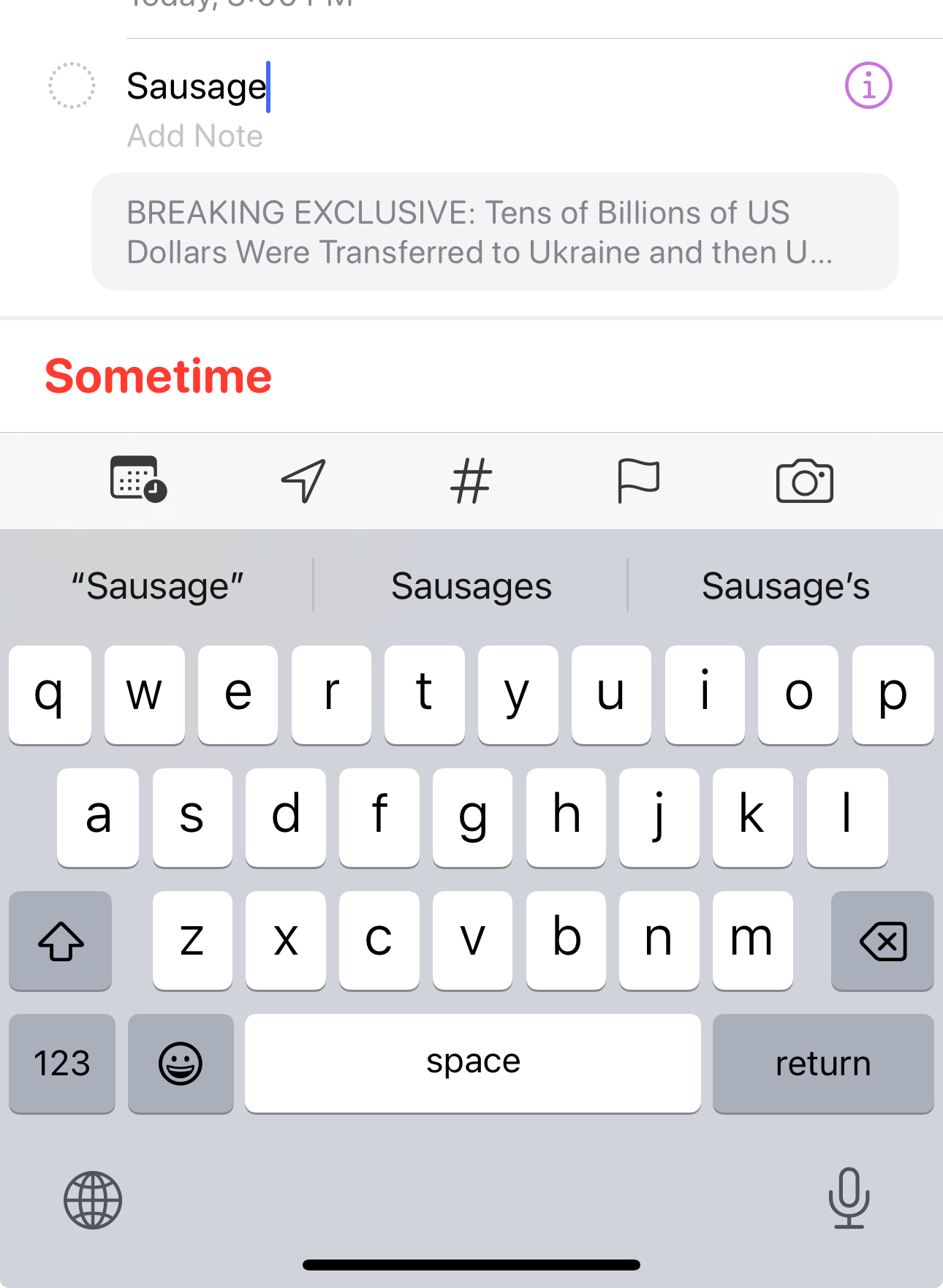Tap Add Note under Sausage
The image size is (943, 1288).
point(195,136)
